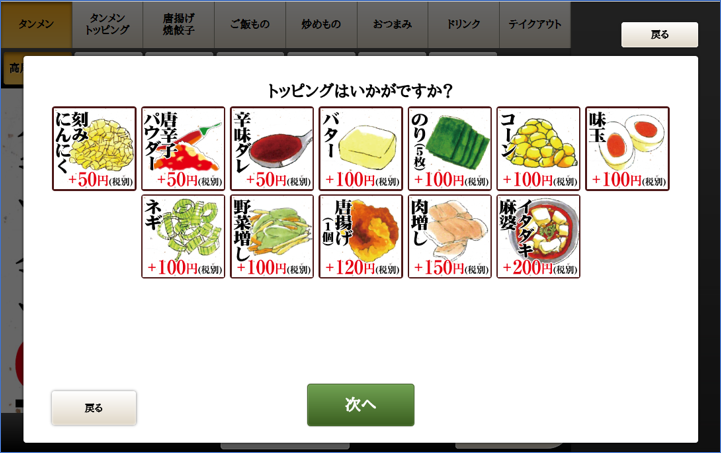Add the 刻みにんにく topping
This screenshot has width=721, height=453.
95,149
